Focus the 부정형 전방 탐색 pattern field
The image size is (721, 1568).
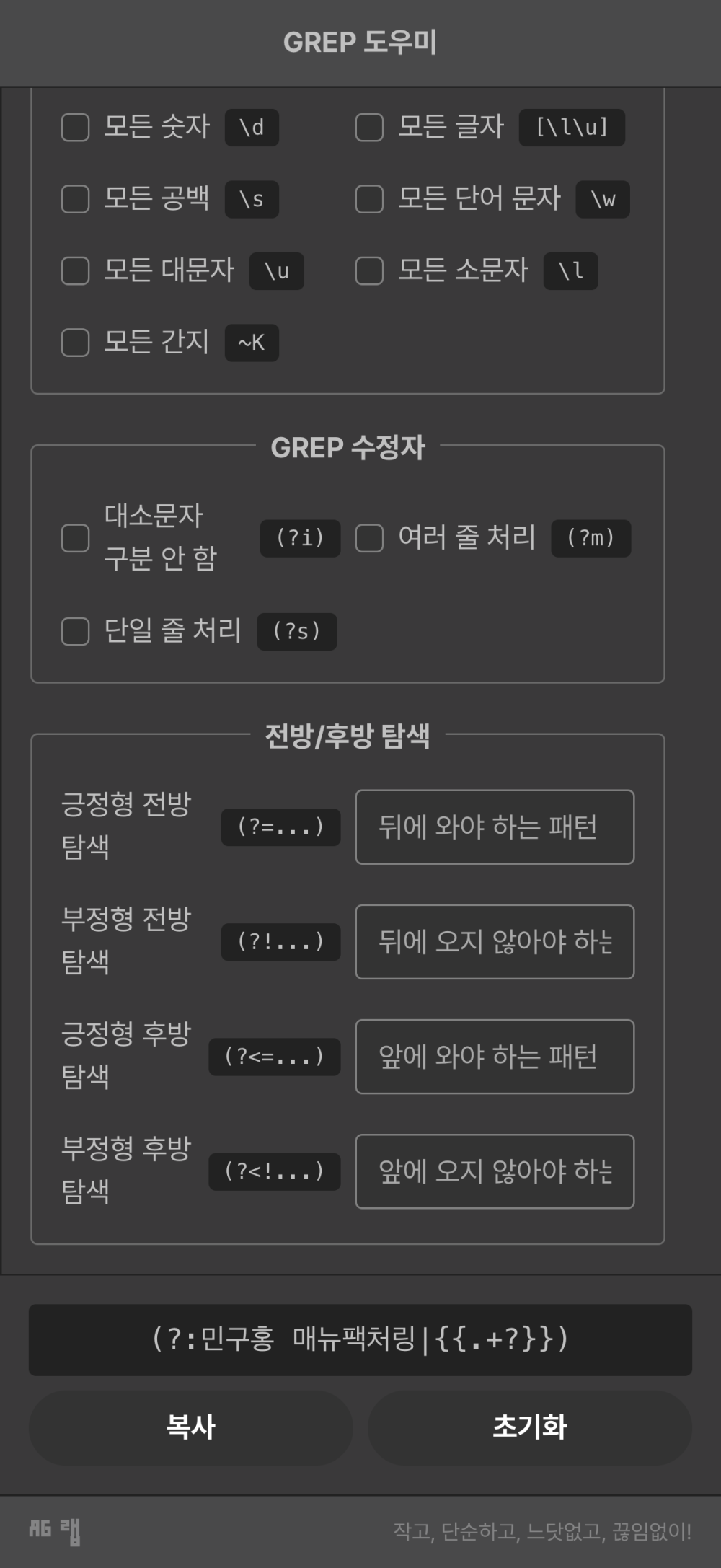click(x=495, y=942)
